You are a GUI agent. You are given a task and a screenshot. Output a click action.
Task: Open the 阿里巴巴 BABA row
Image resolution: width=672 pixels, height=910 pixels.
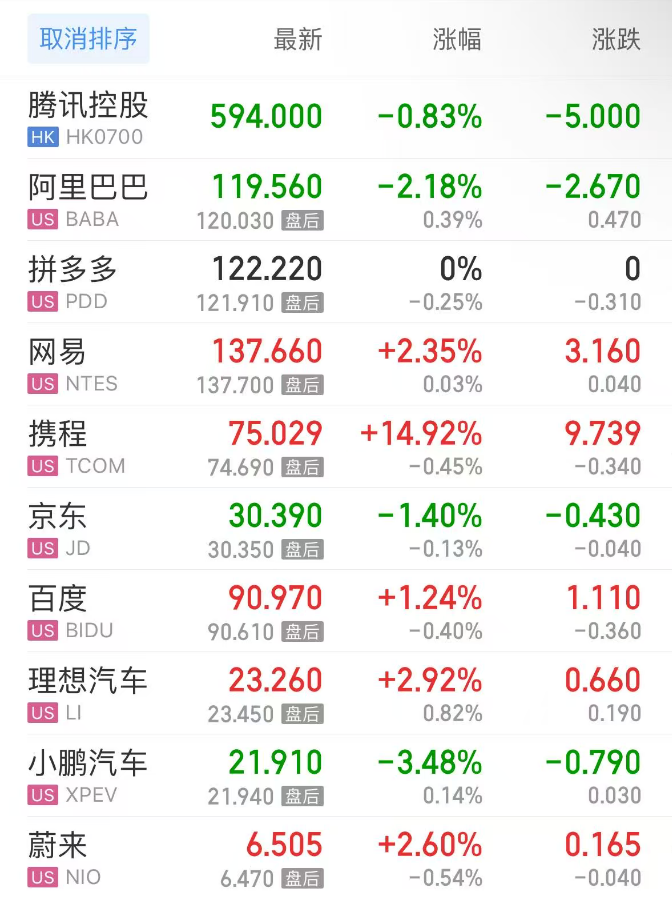point(88,200)
